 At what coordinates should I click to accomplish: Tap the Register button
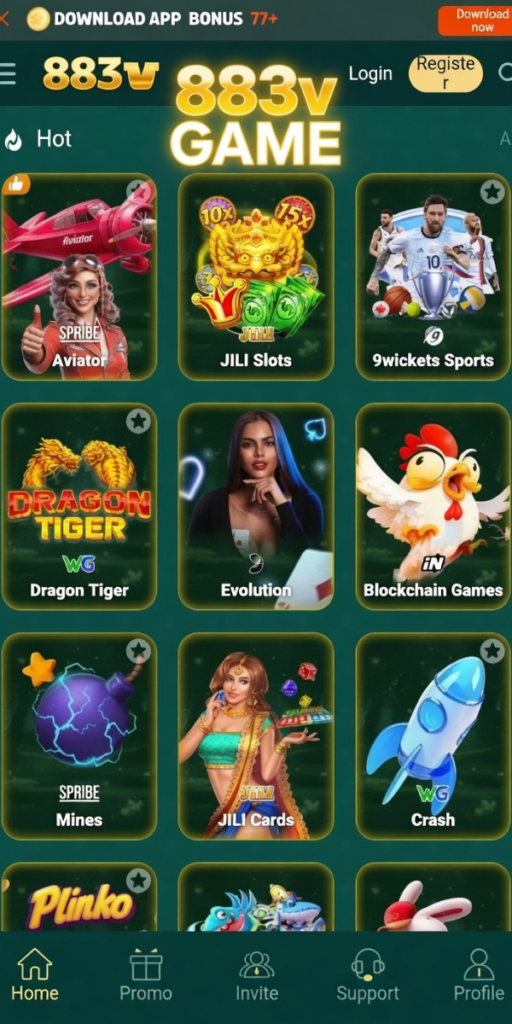coord(445,73)
